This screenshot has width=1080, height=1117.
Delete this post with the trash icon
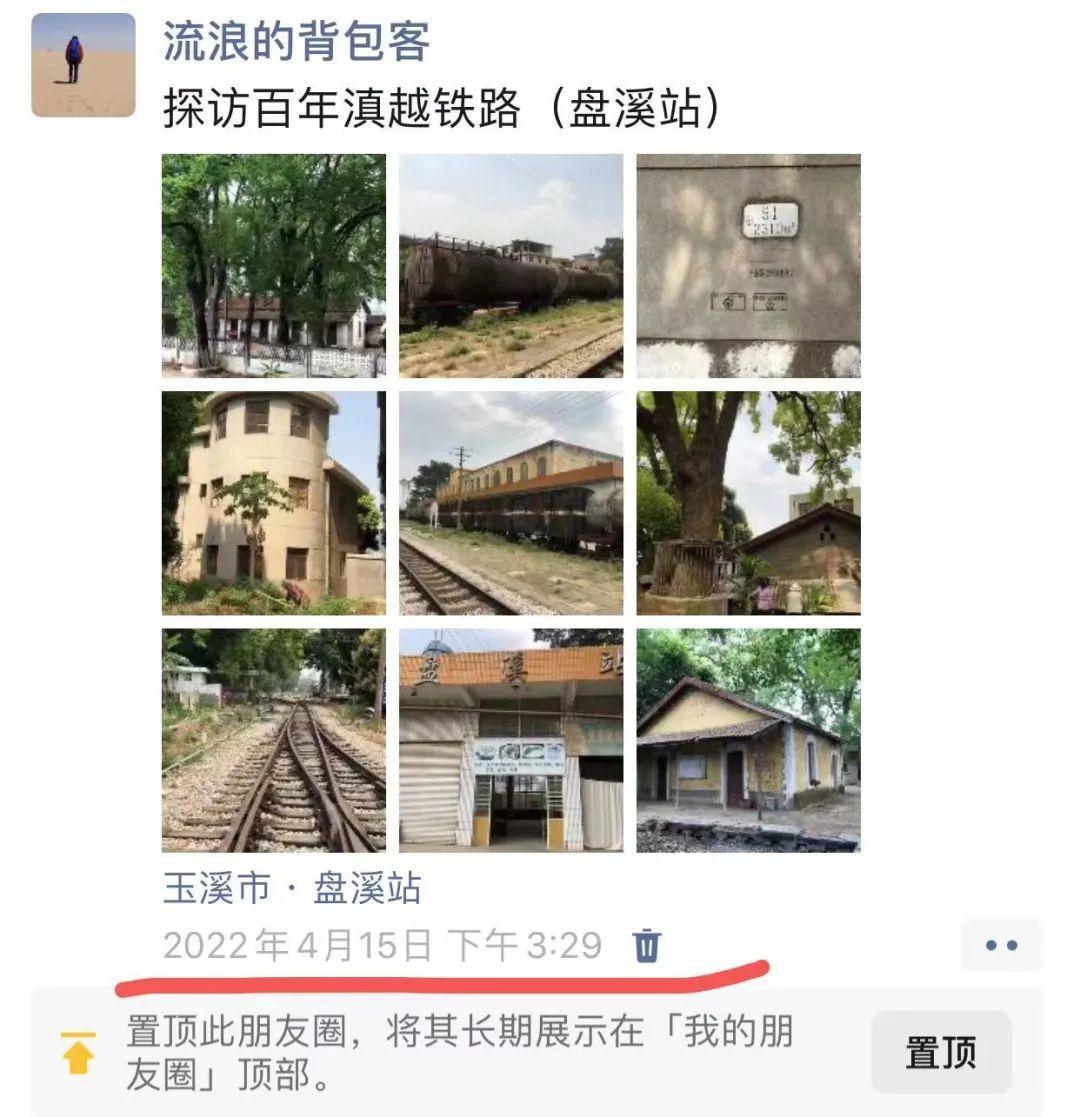tap(647, 945)
